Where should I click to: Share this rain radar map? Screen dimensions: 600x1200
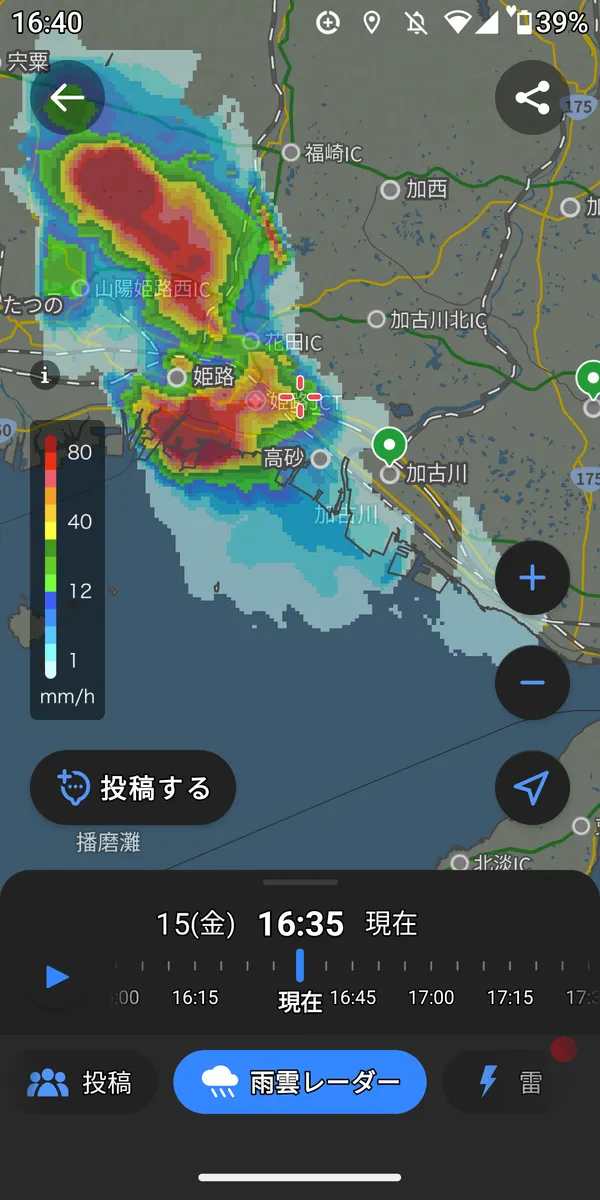point(532,97)
